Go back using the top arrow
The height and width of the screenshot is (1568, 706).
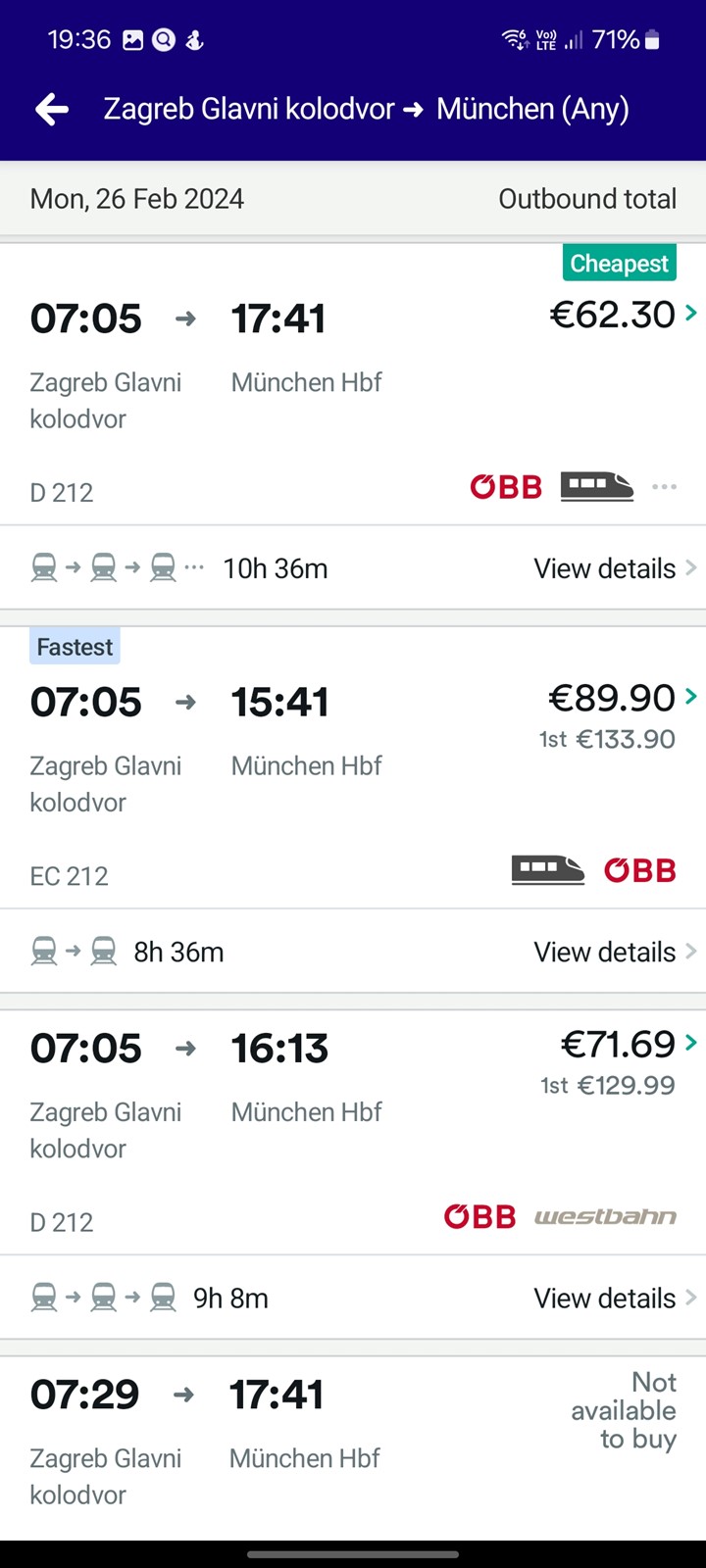point(52,109)
